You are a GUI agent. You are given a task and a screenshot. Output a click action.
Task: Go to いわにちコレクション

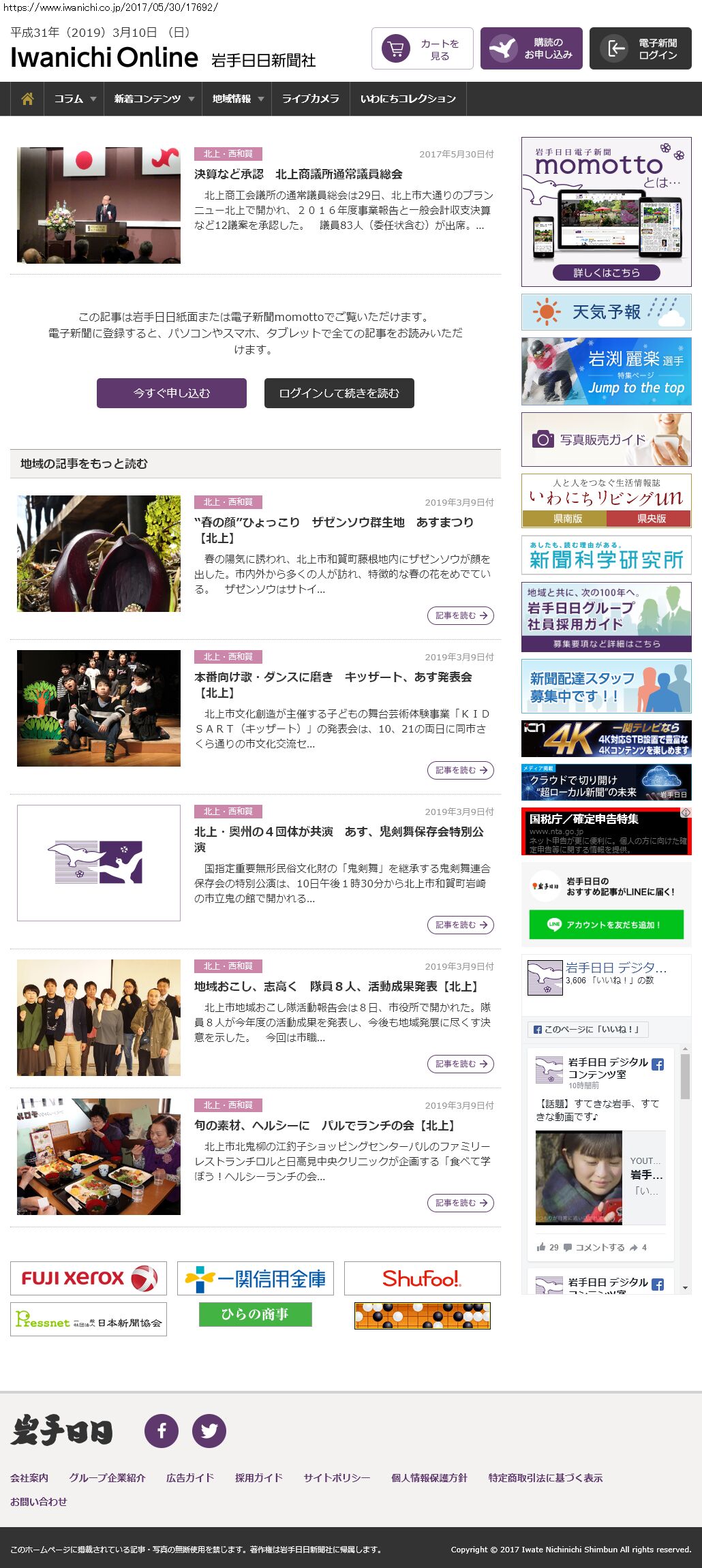[408, 99]
